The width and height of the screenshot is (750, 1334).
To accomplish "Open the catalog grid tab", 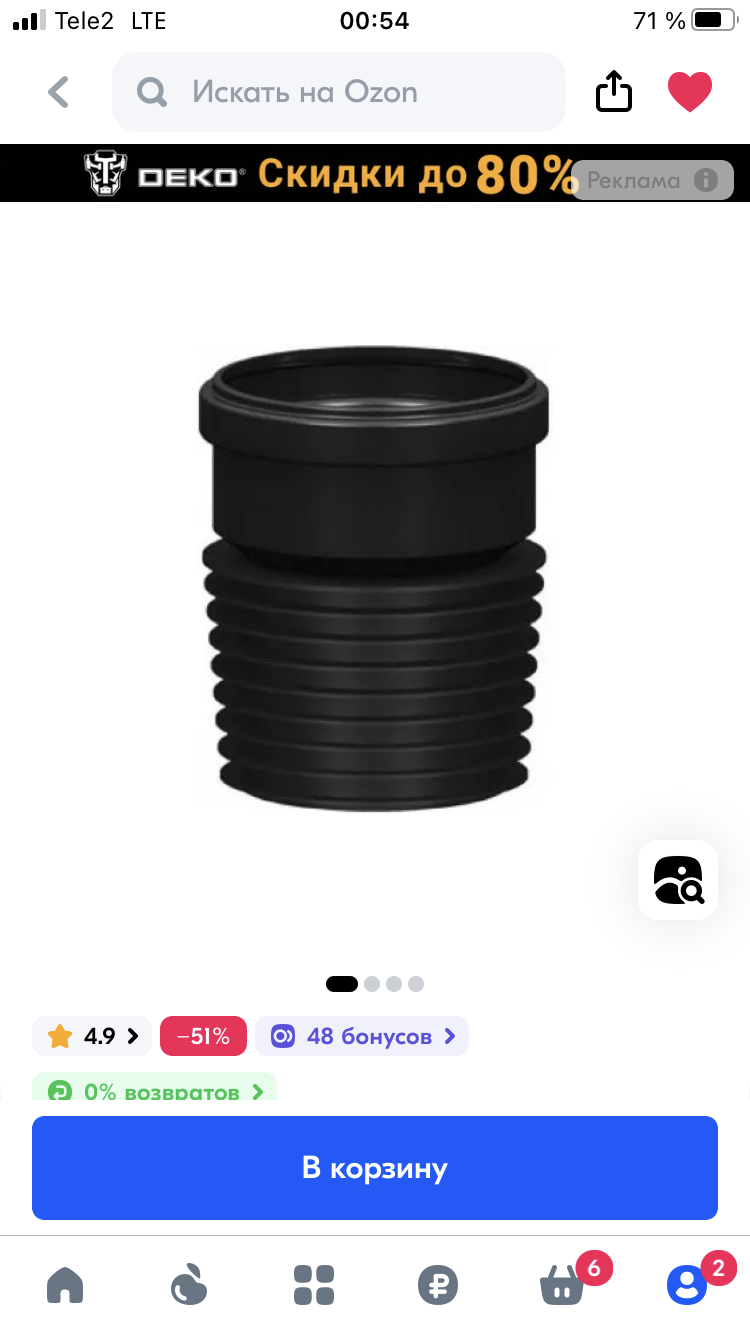I will pos(313,1285).
